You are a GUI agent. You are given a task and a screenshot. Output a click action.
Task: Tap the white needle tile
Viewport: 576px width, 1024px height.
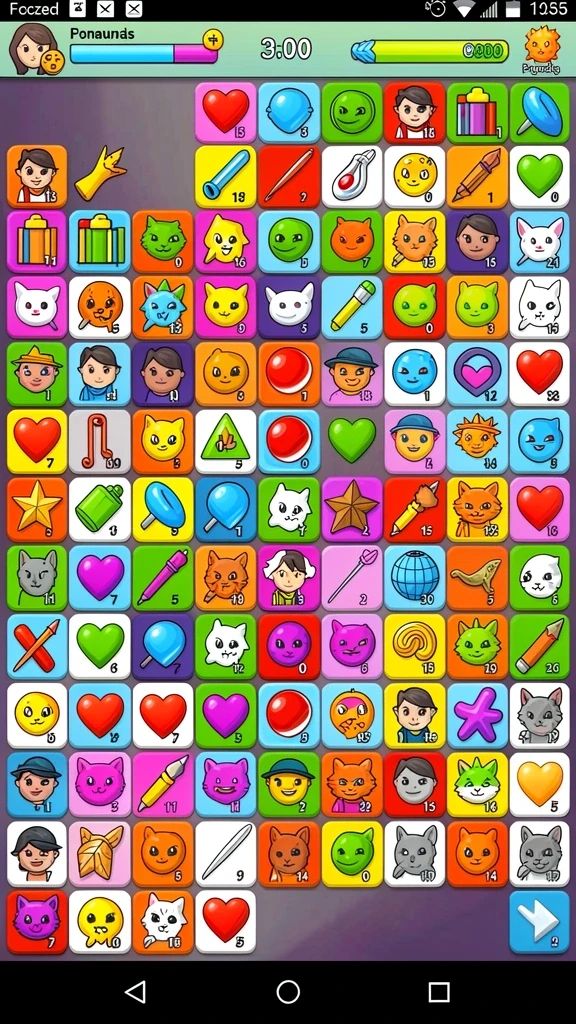coord(225,852)
